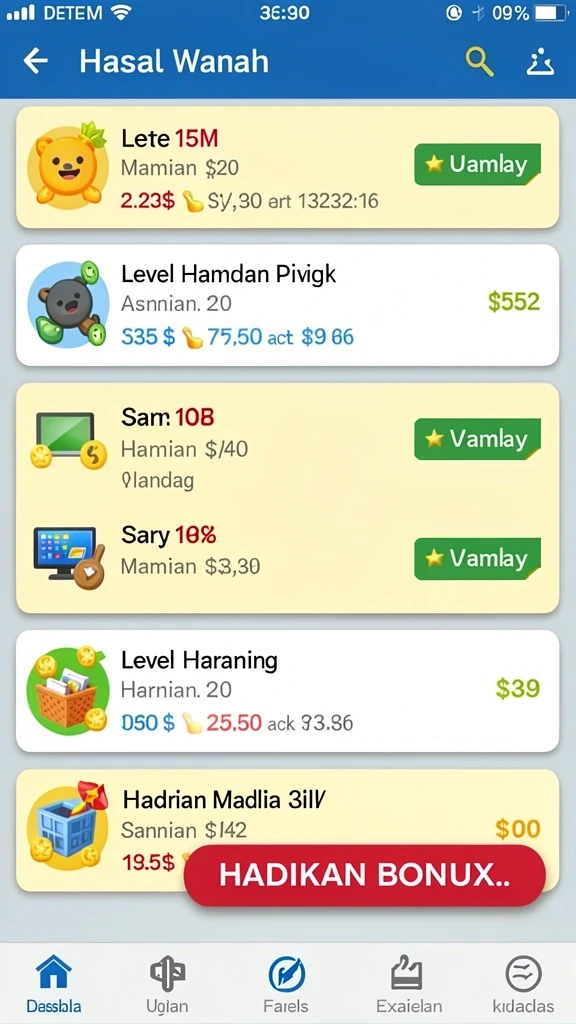The width and height of the screenshot is (576, 1024).
Task: Switch to the Exaielan tab
Action: 409,983
